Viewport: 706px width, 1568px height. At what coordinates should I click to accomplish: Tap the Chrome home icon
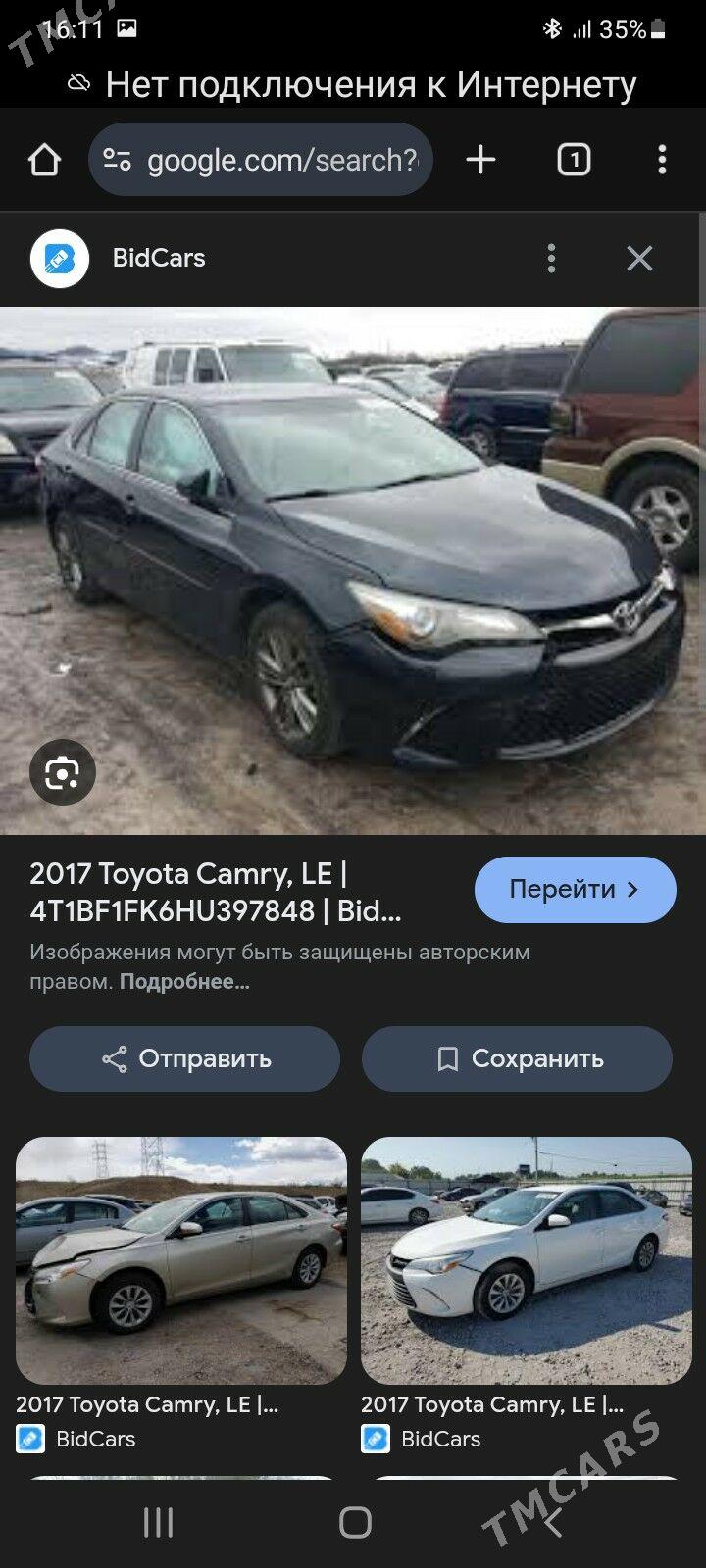point(44,159)
